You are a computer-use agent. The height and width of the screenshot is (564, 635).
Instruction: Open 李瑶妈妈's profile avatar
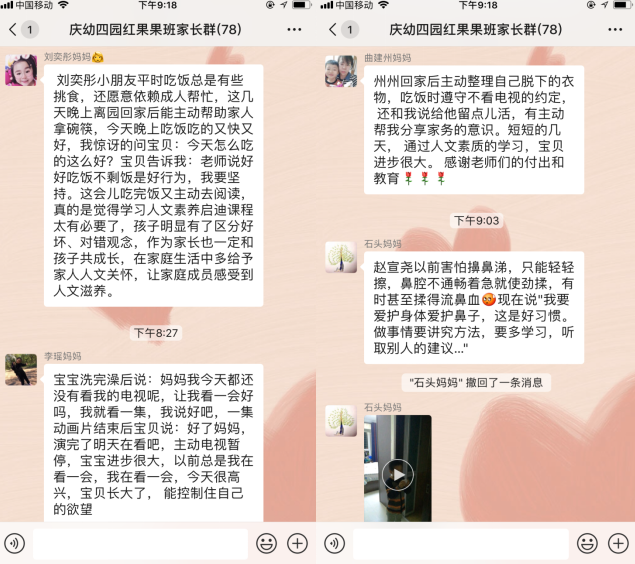[22, 369]
